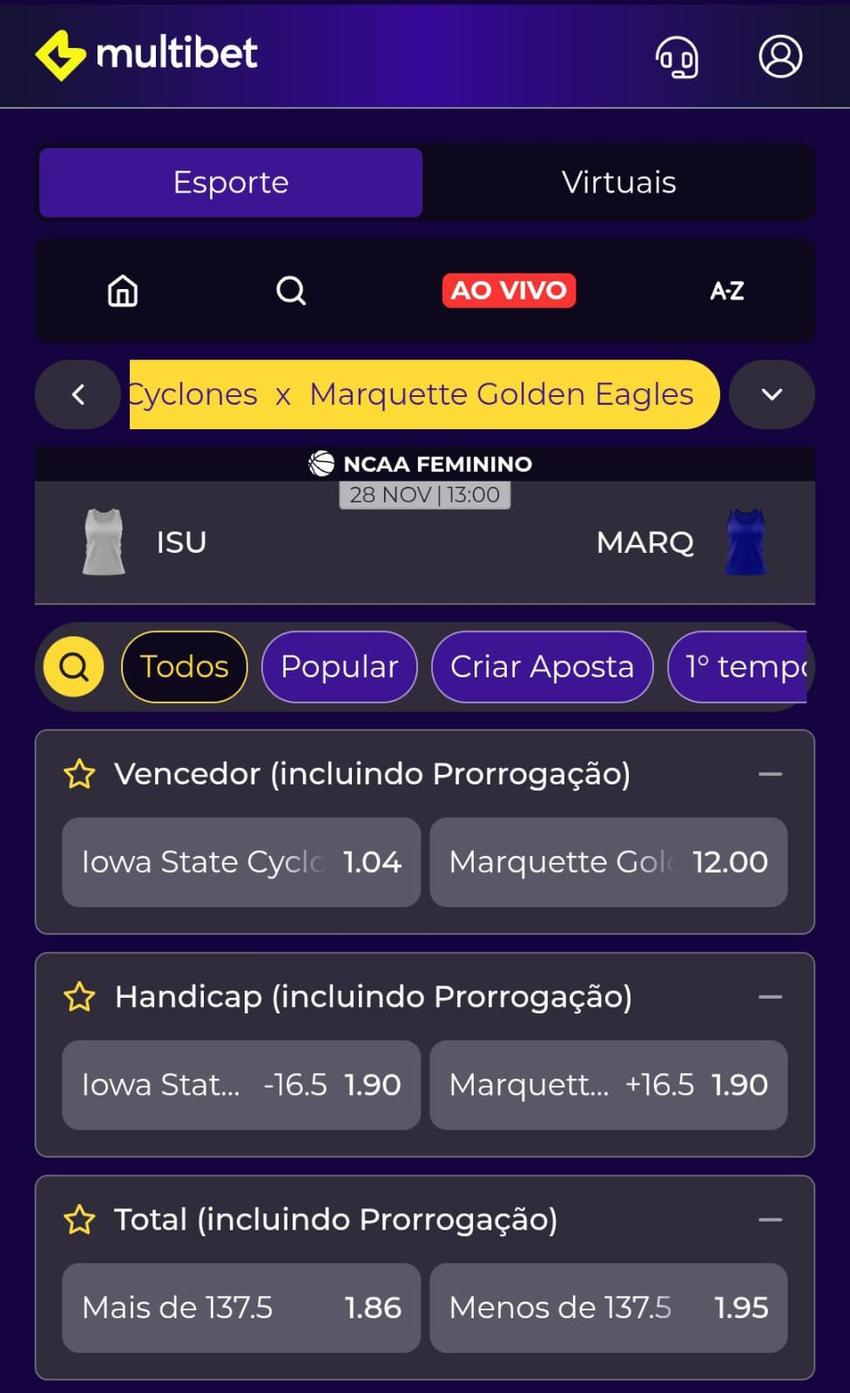Image resolution: width=850 pixels, height=1393 pixels.
Task: Expand the match selector chevron
Action: tap(771, 394)
